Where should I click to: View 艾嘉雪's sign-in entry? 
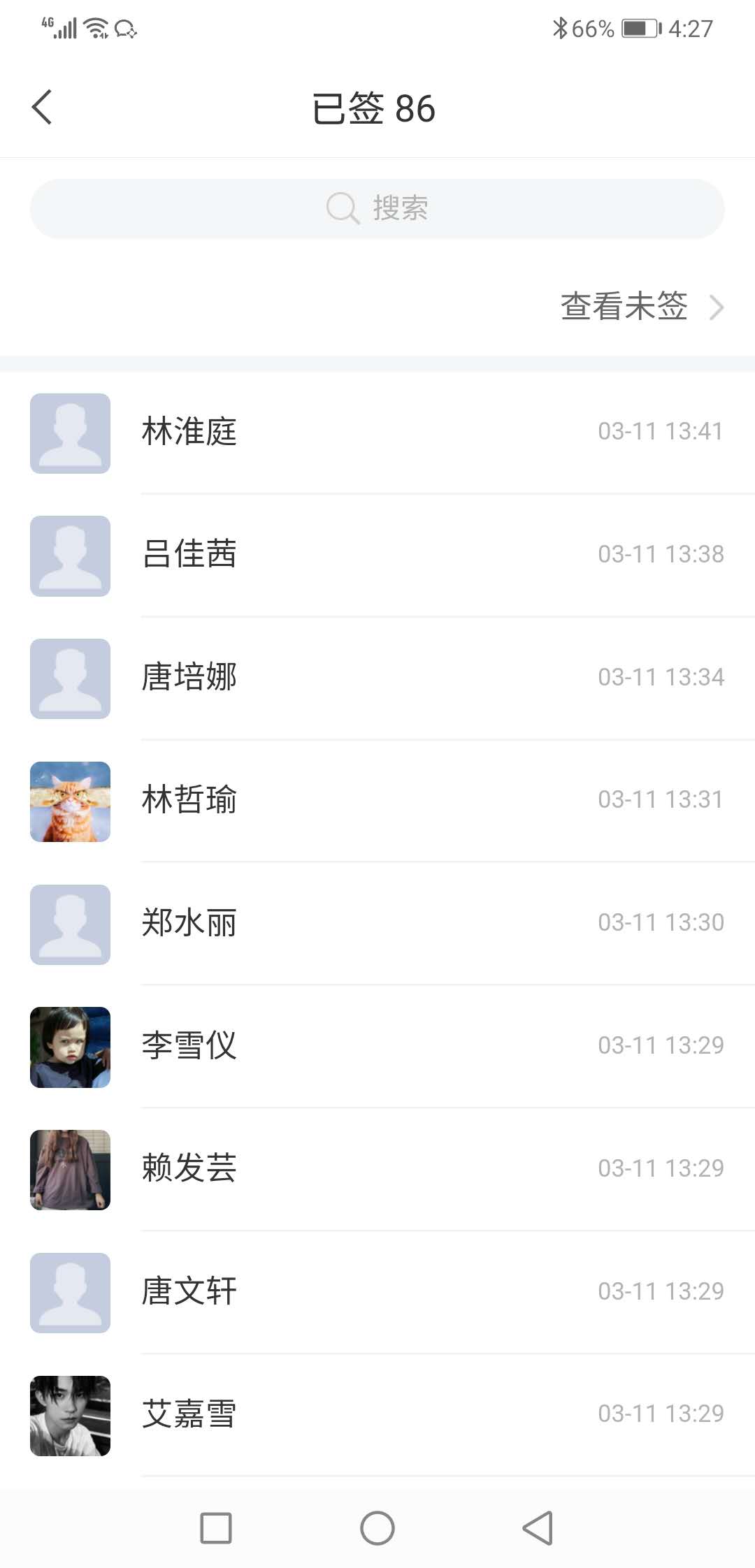click(377, 1415)
